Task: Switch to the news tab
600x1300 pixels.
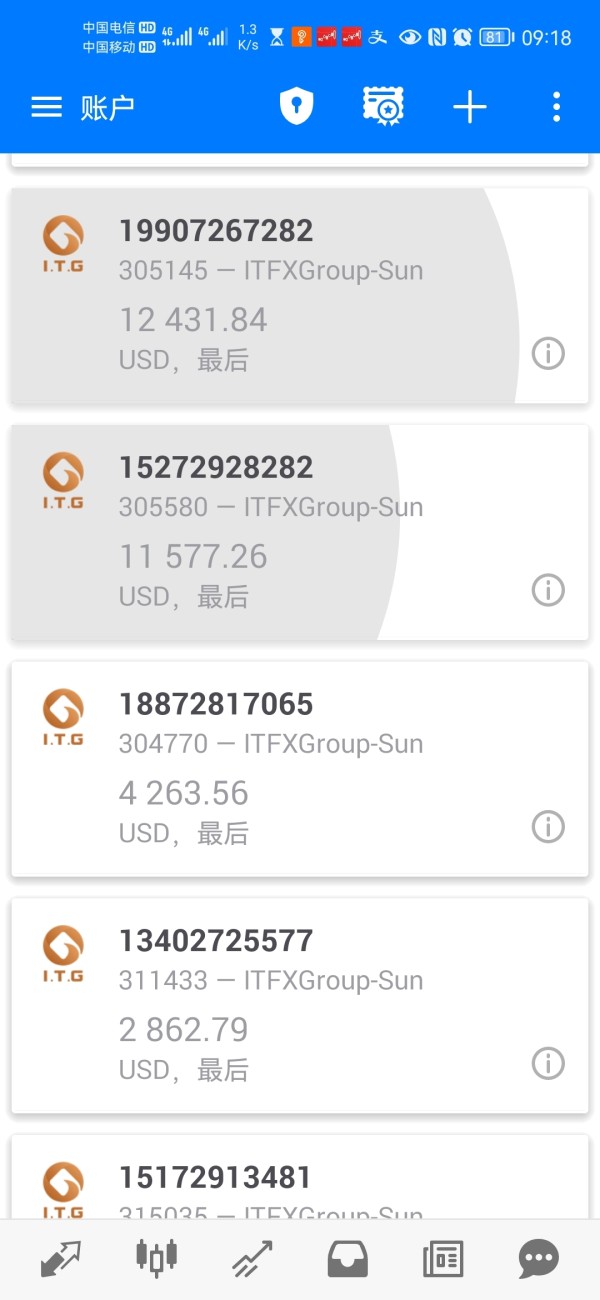Action: click(443, 1259)
